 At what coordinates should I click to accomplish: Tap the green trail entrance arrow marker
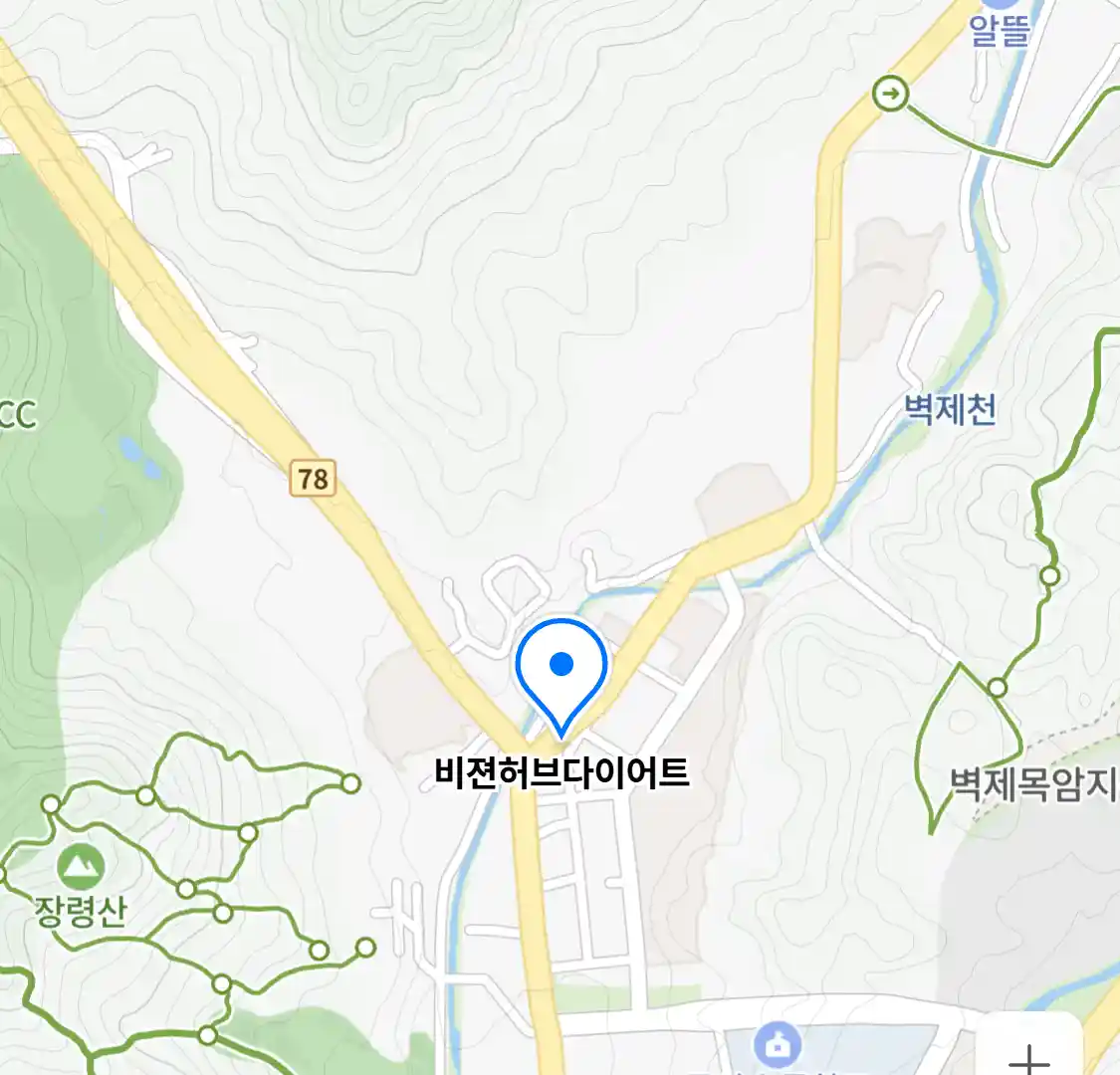[x=890, y=95]
